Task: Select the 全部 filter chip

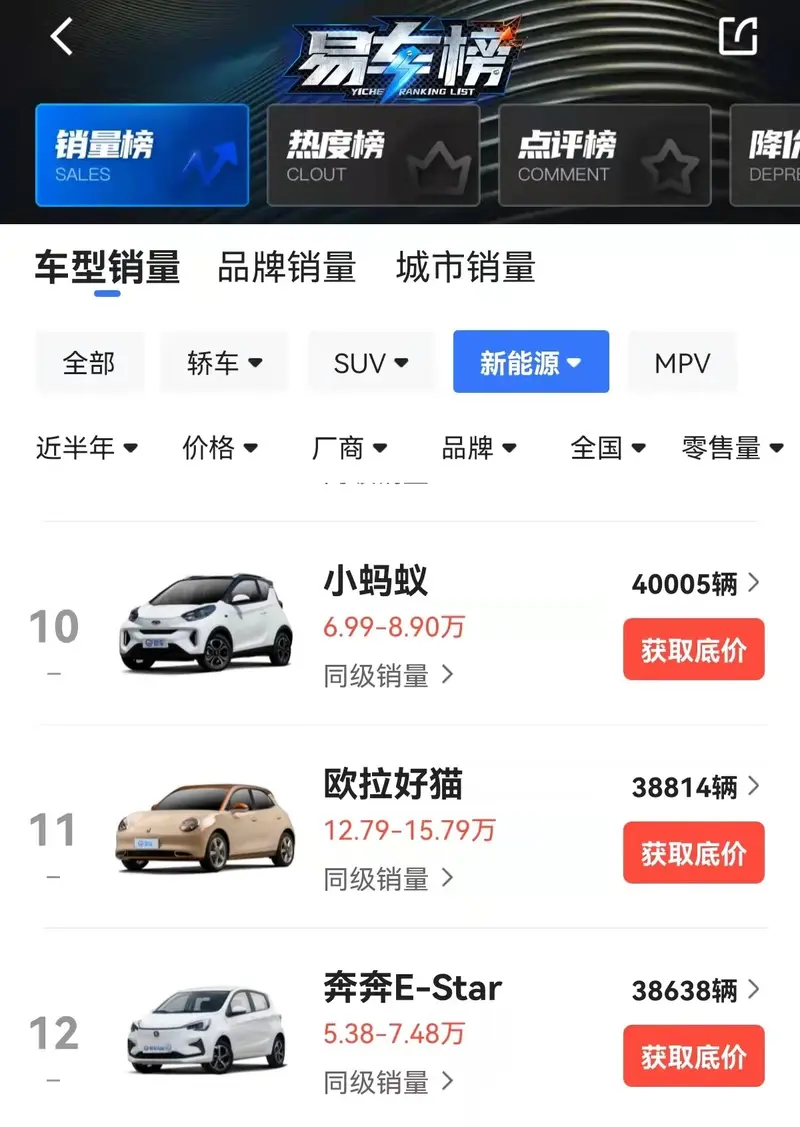Action: [89, 362]
